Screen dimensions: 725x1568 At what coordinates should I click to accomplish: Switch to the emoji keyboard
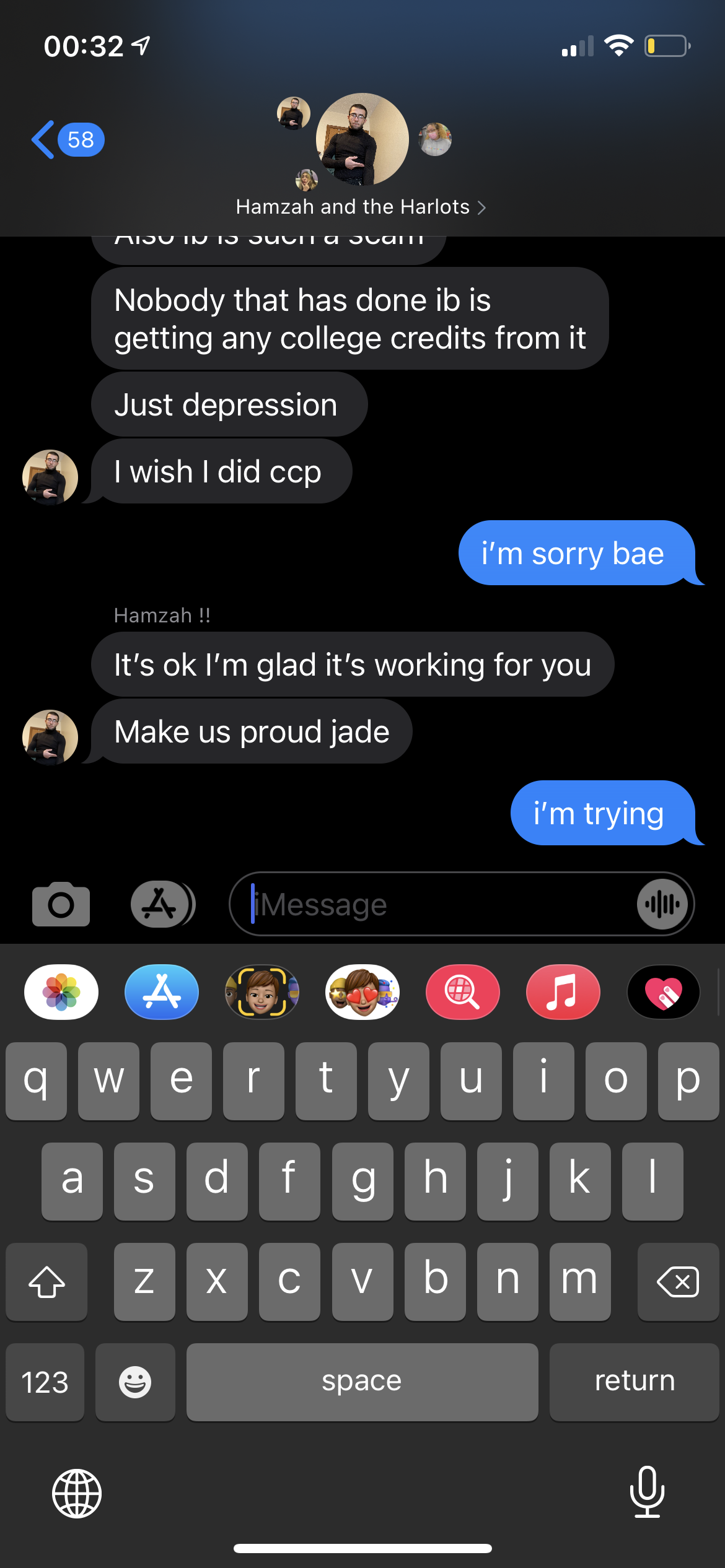(x=135, y=1382)
